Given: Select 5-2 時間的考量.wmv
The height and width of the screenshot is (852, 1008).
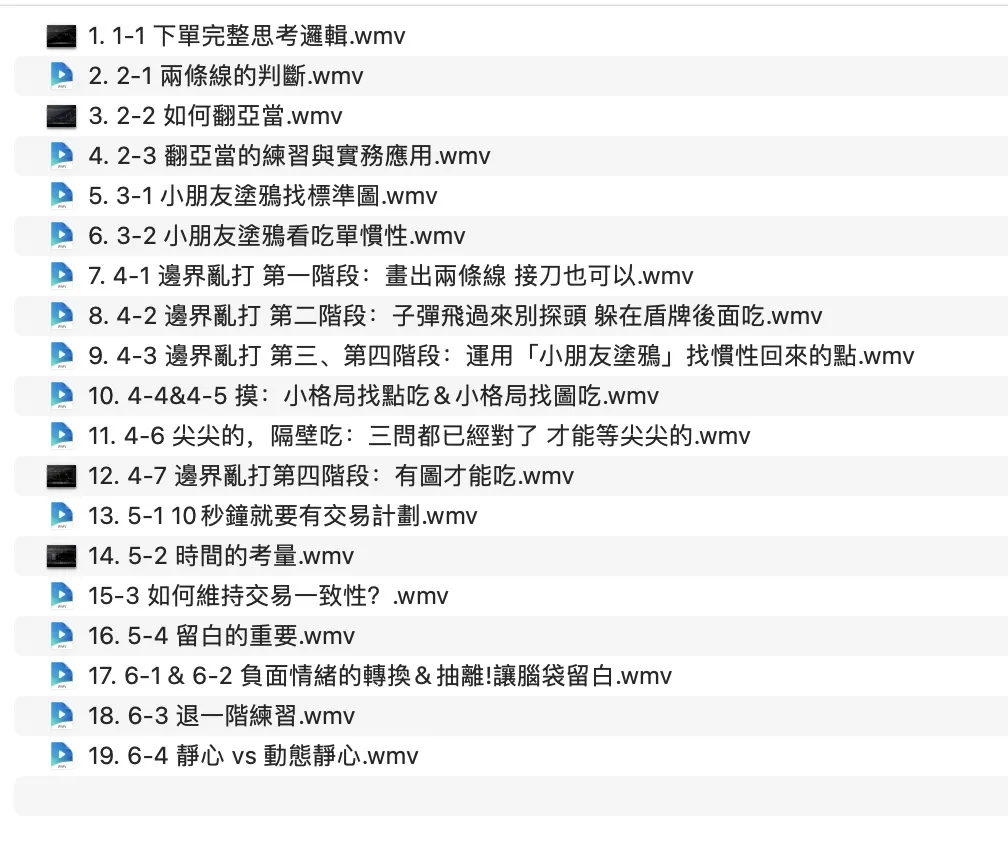Looking at the screenshot, I should 221,556.
